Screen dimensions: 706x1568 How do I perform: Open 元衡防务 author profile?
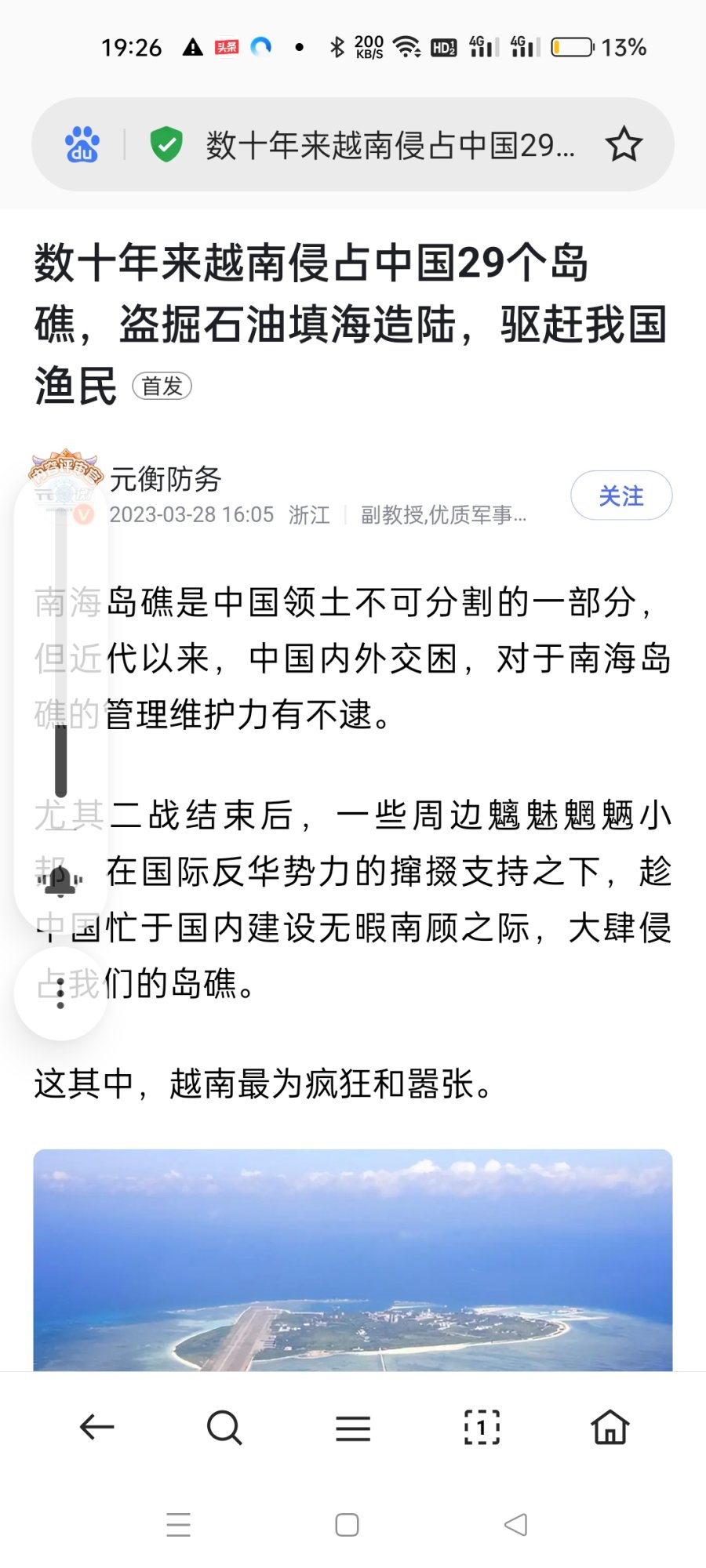pos(166,479)
